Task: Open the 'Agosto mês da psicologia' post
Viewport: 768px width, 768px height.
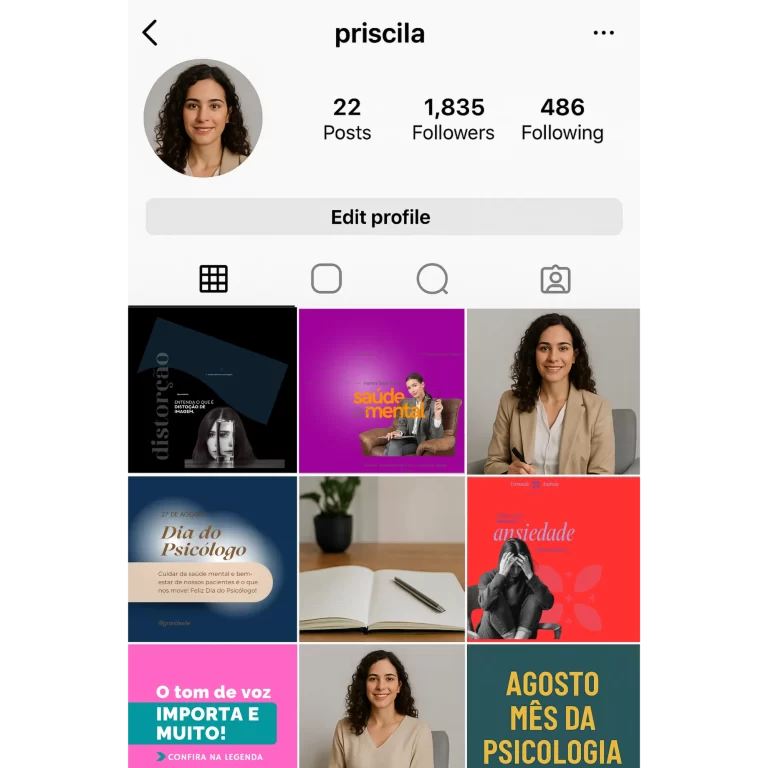Action: click(553, 706)
